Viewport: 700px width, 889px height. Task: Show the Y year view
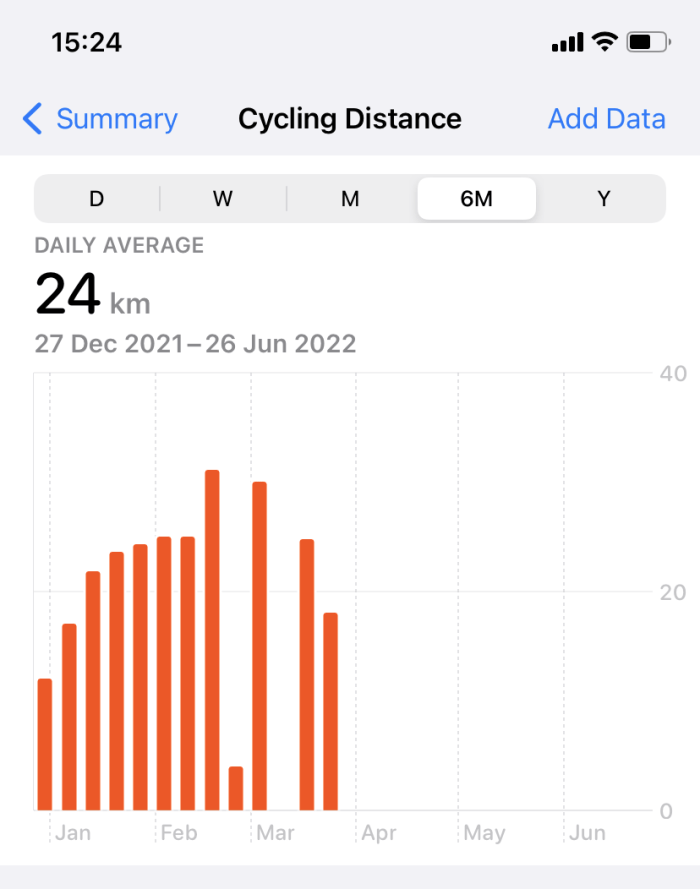pyautogui.click(x=603, y=198)
